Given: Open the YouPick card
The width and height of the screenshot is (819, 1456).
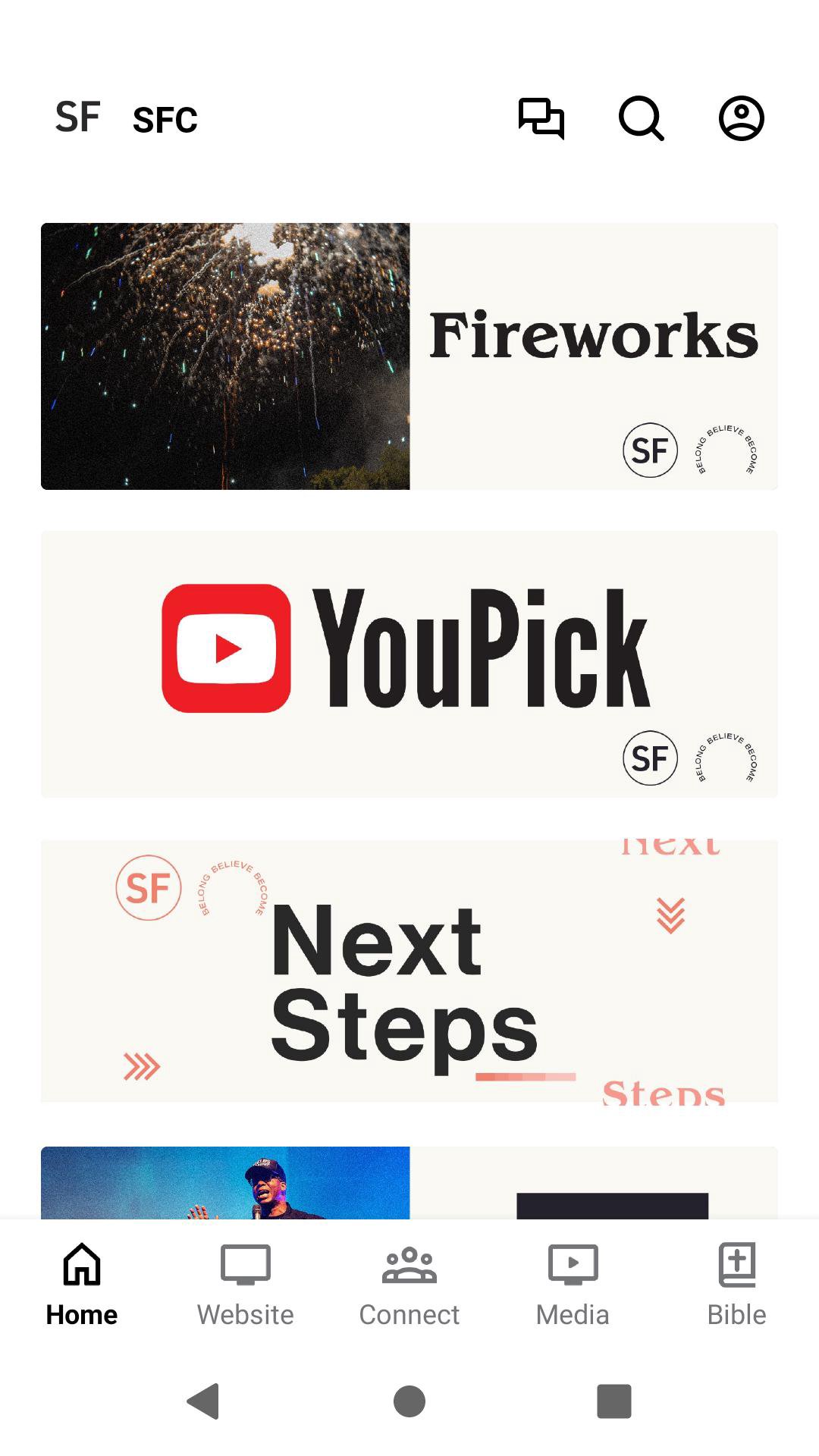Looking at the screenshot, I should point(409,664).
